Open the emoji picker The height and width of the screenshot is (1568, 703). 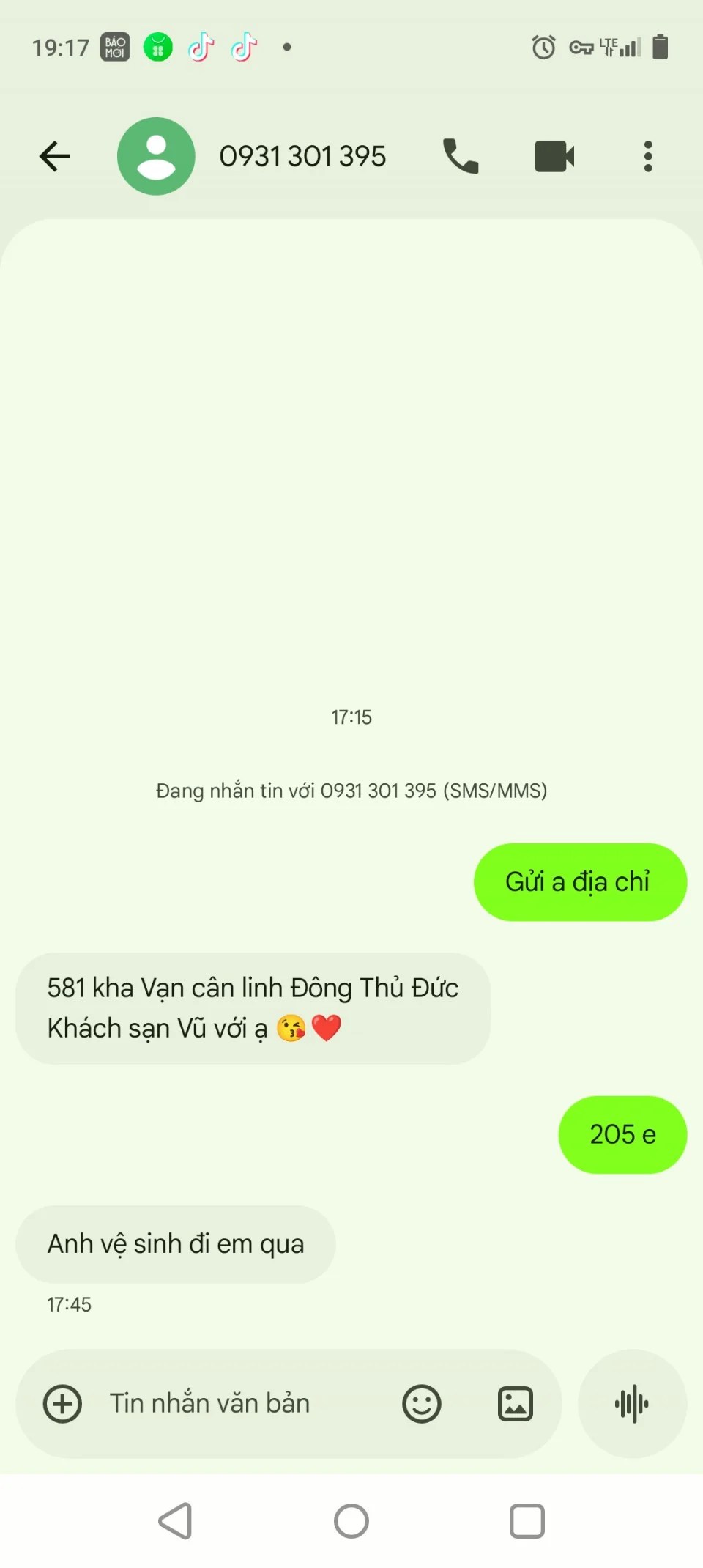[x=422, y=1404]
